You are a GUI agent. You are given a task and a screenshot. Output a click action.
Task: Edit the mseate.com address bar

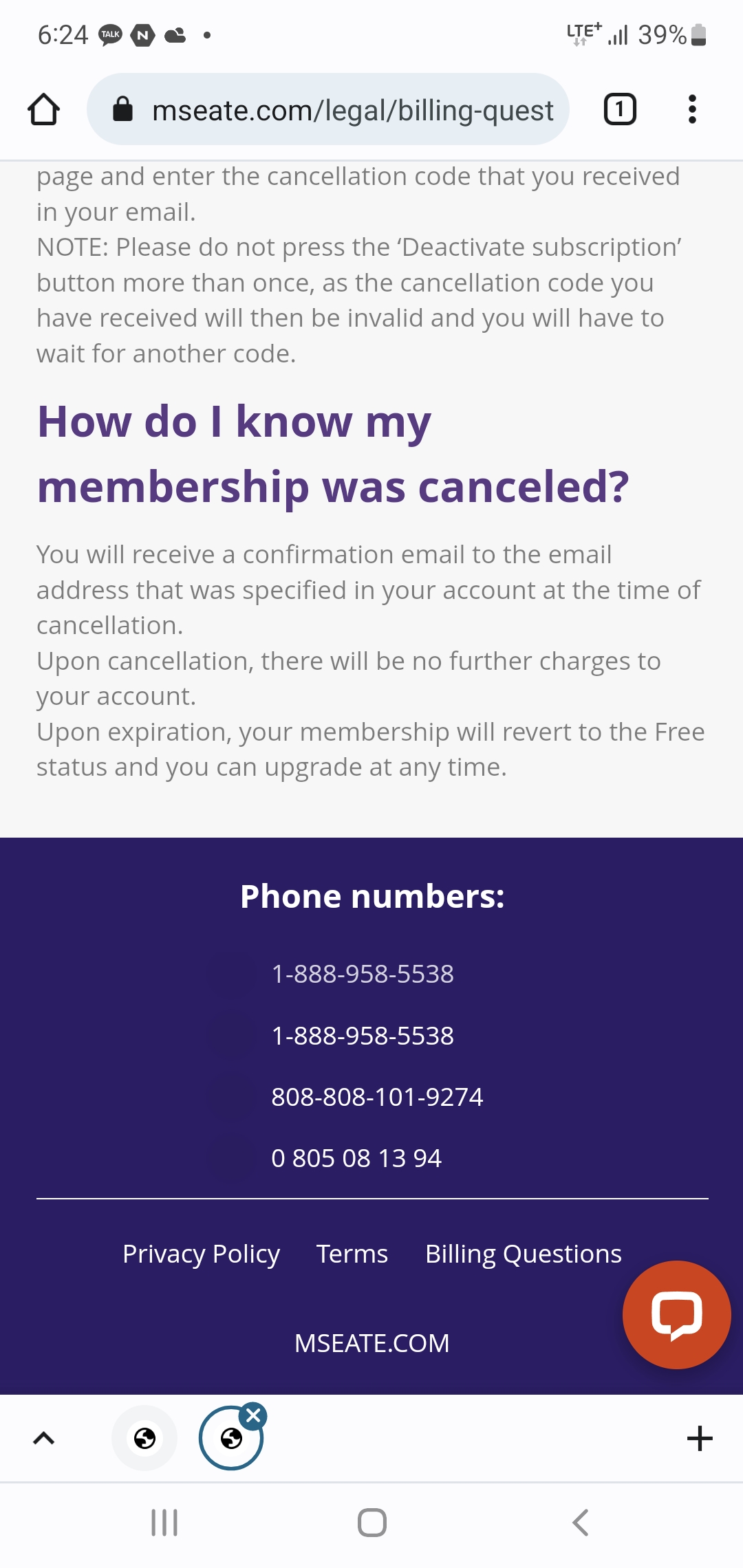[328, 109]
